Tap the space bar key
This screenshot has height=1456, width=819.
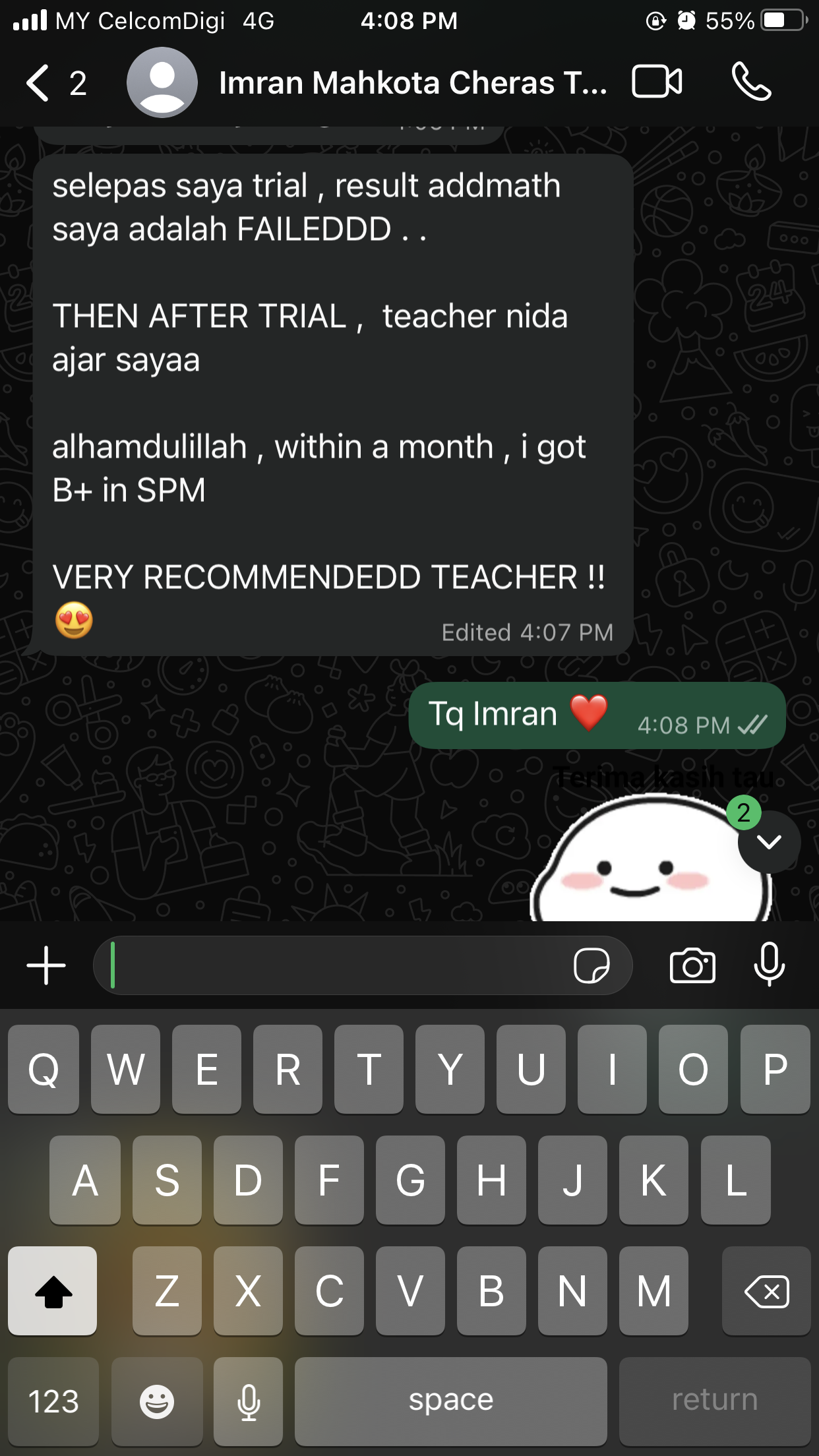click(x=450, y=1401)
